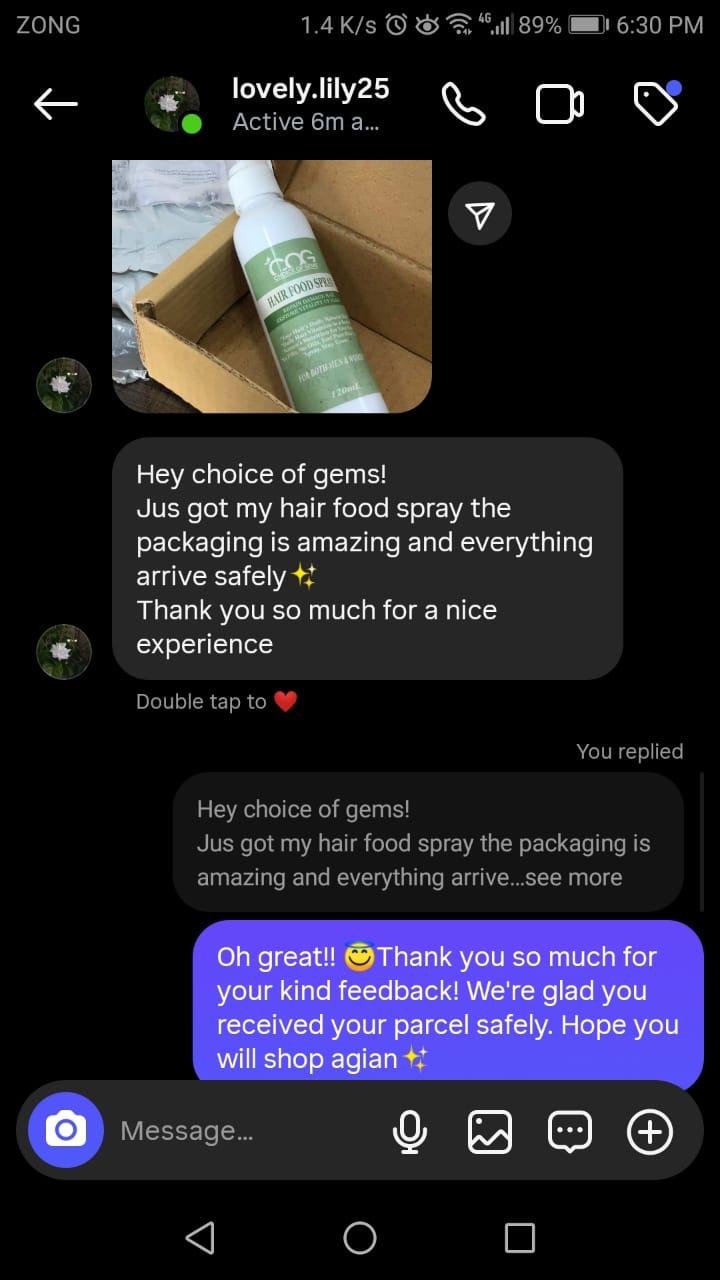Screen dimensions: 720x1280
Task: Tap the recent apps square button
Action: tap(519, 1238)
